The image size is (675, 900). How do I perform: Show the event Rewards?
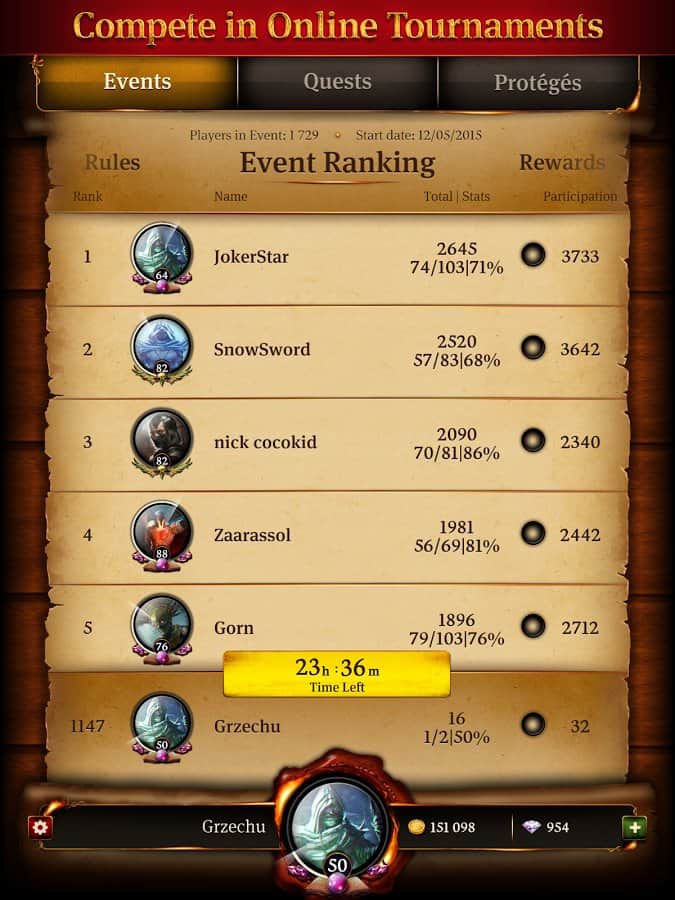point(561,162)
